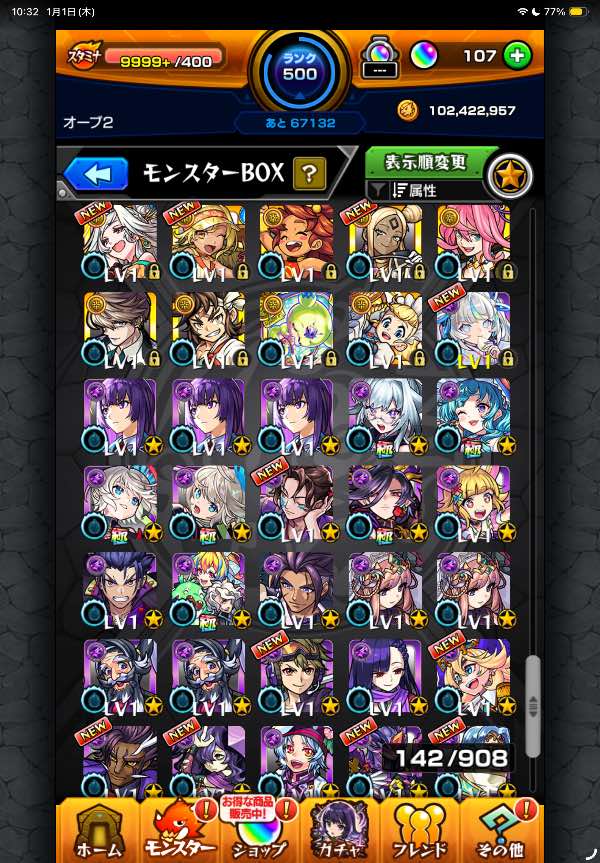Open the blonde maid monster in second row
Viewport: 600px width, 863px height.
click(x=384, y=330)
